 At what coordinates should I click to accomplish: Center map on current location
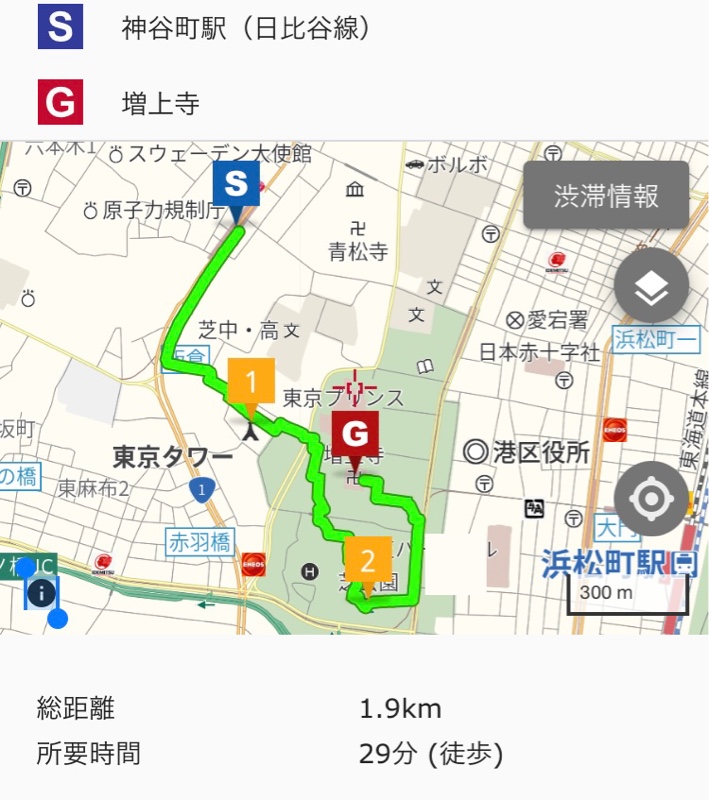pos(652,497)
